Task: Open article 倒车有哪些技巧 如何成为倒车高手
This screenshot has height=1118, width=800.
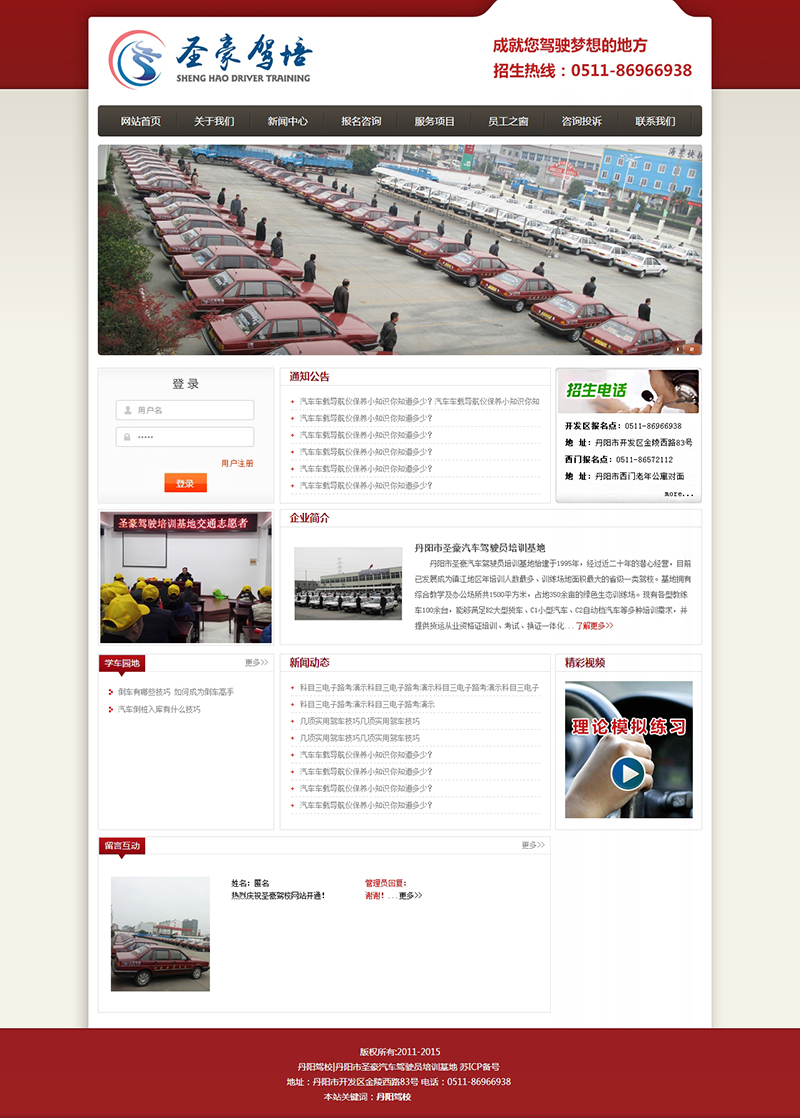Action: point(175,692)
